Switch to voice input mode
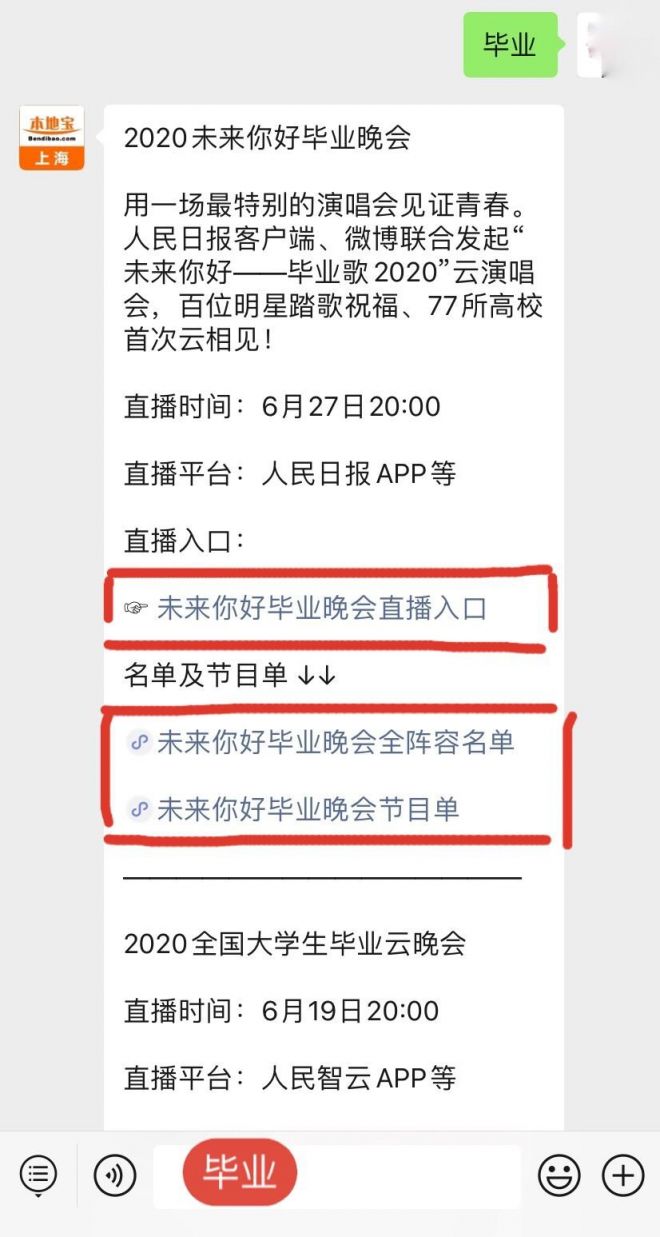Screen dimensions: 660x1237 pyautogui.click(x=115, y=1175)
